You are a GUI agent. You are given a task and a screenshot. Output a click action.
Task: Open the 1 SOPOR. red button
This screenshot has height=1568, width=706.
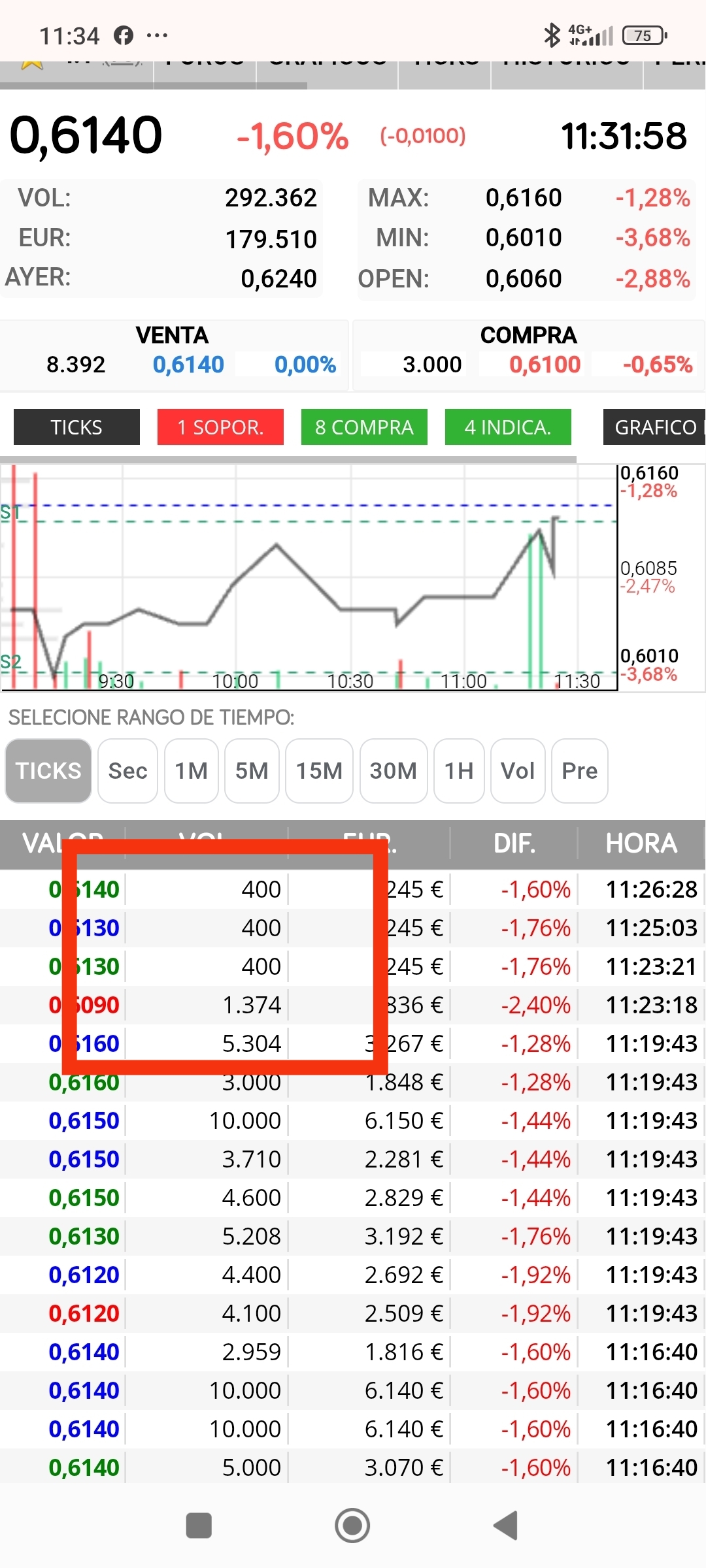[x=220, y=427]
